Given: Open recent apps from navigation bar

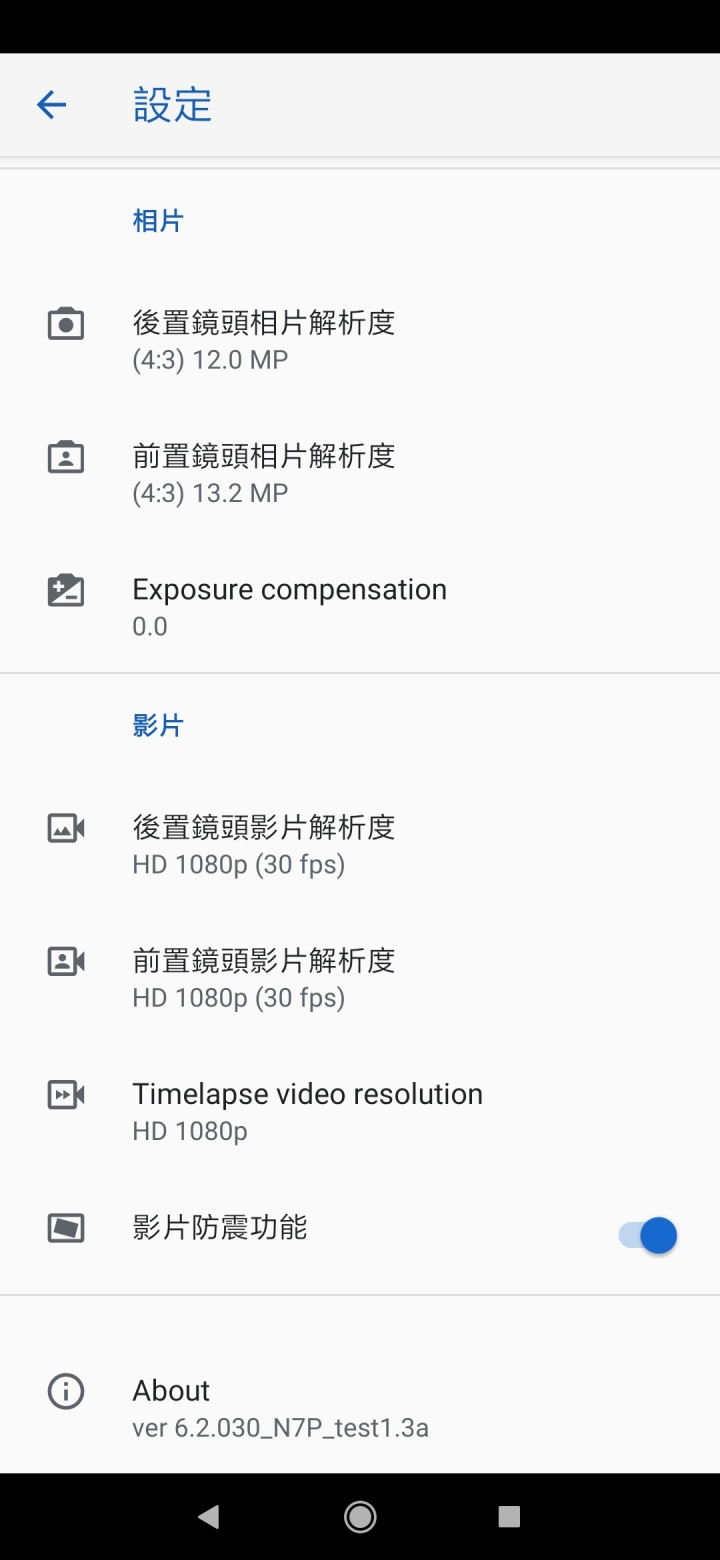Looking at the screenshot, I should pos(509,1517).
